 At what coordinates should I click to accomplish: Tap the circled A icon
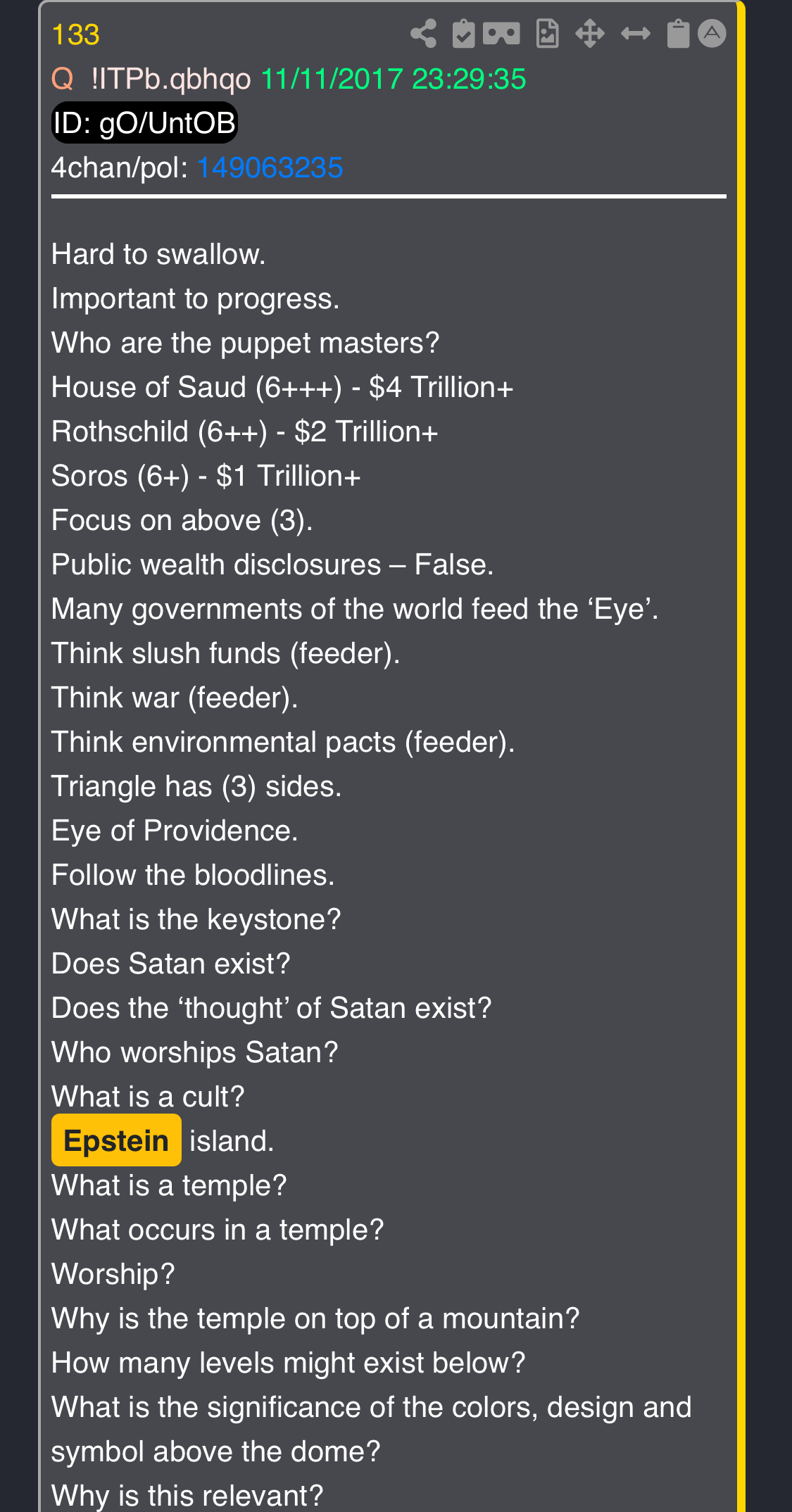point(712,33)
